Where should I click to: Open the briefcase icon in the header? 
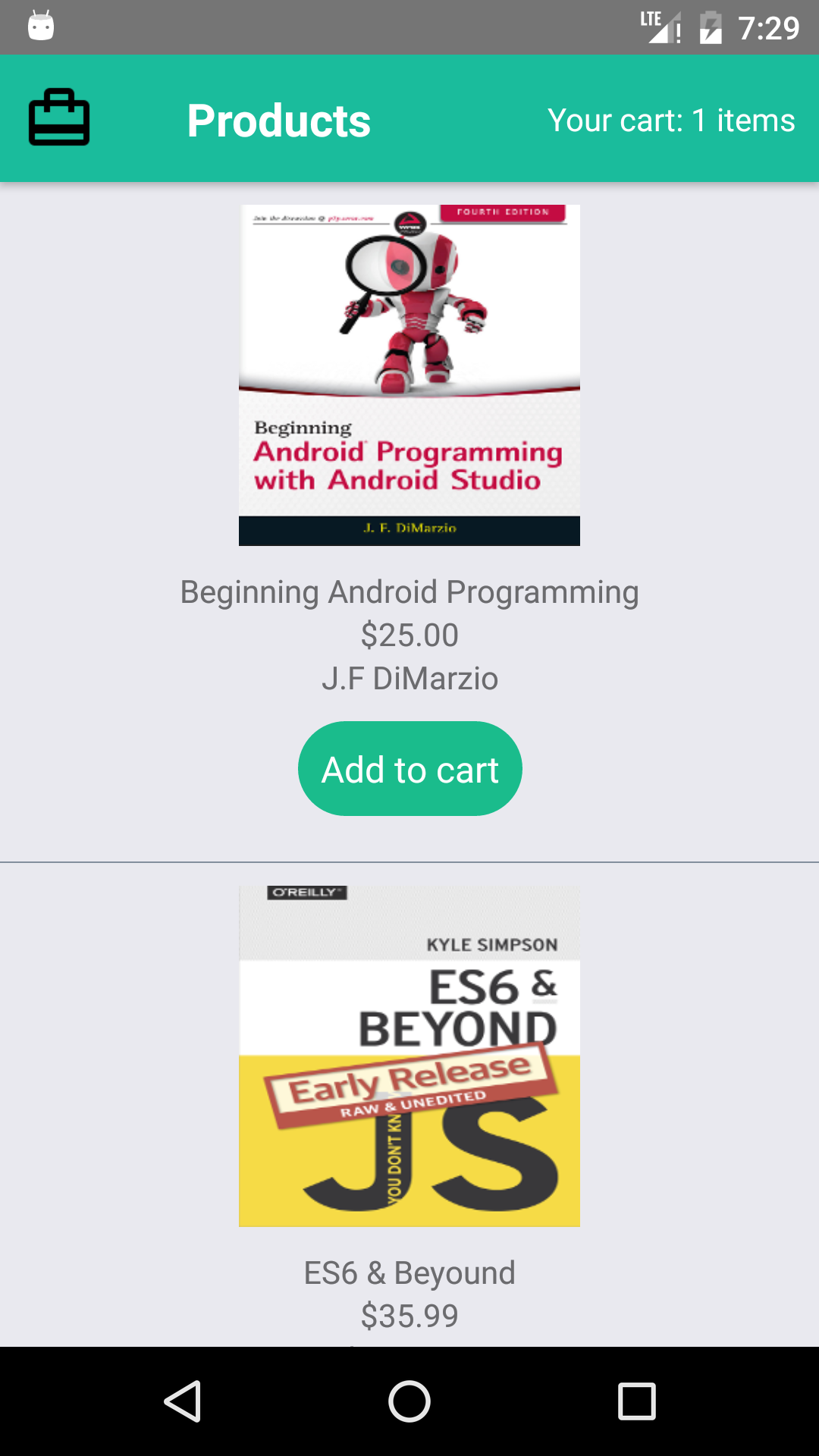tap(59, 118)
